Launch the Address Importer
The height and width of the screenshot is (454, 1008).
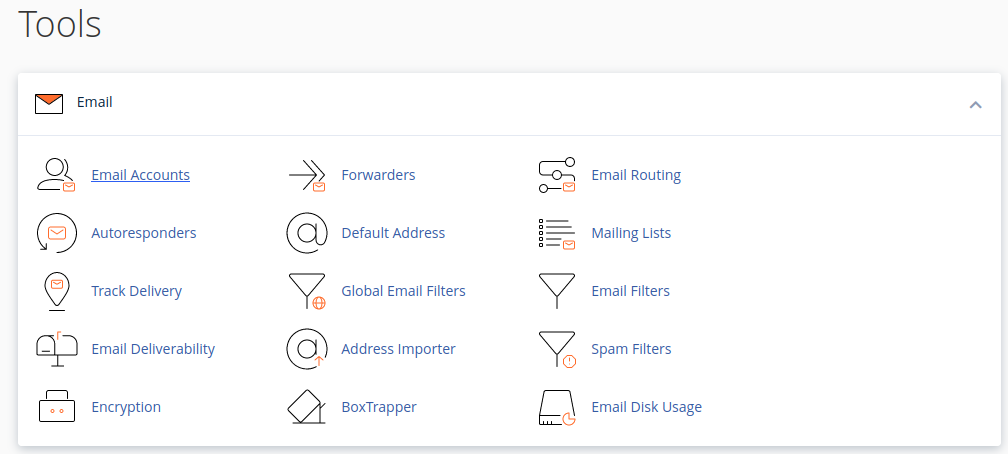click(398, 349)
